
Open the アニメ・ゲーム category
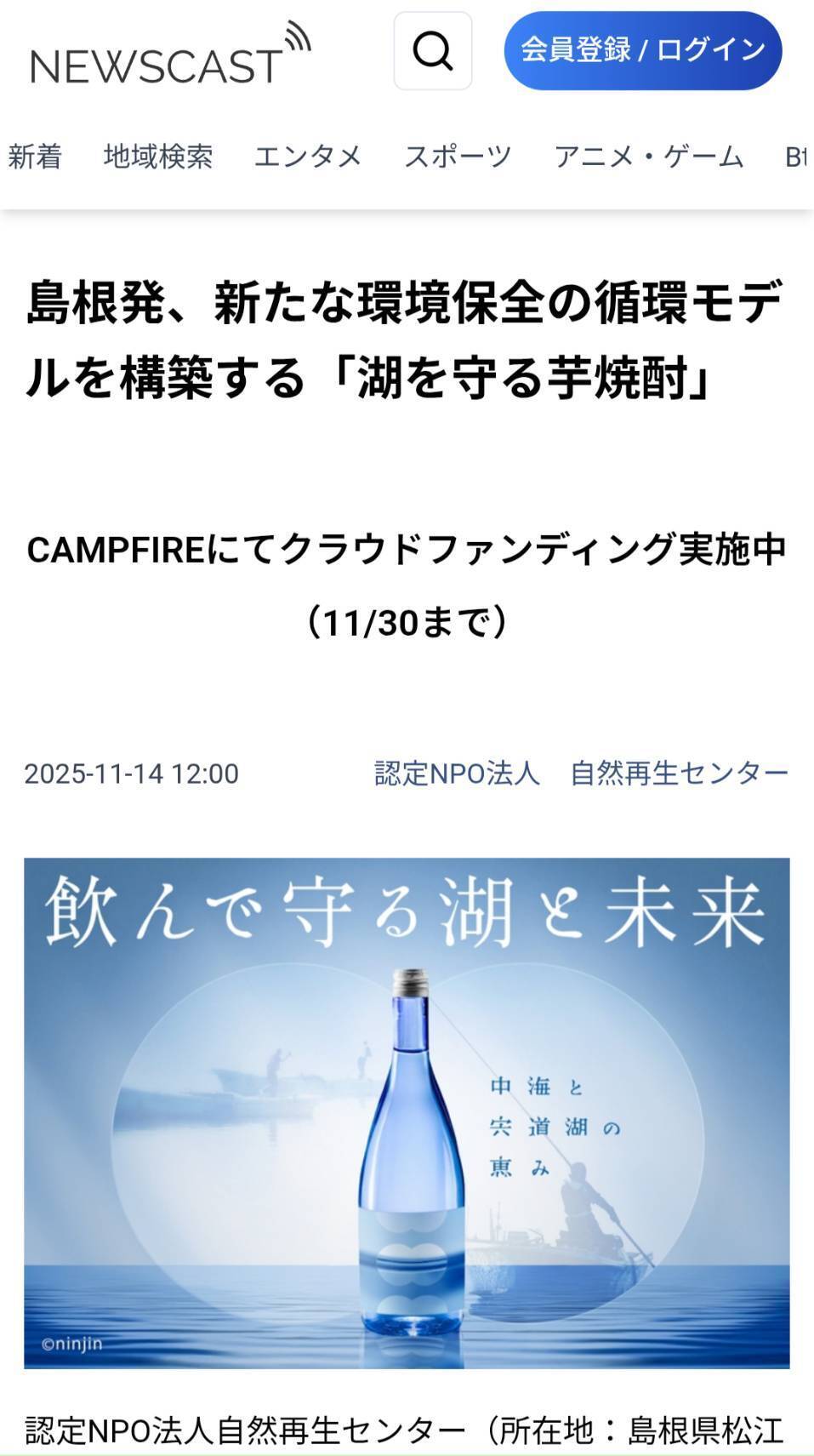click(x=649, y=157)
